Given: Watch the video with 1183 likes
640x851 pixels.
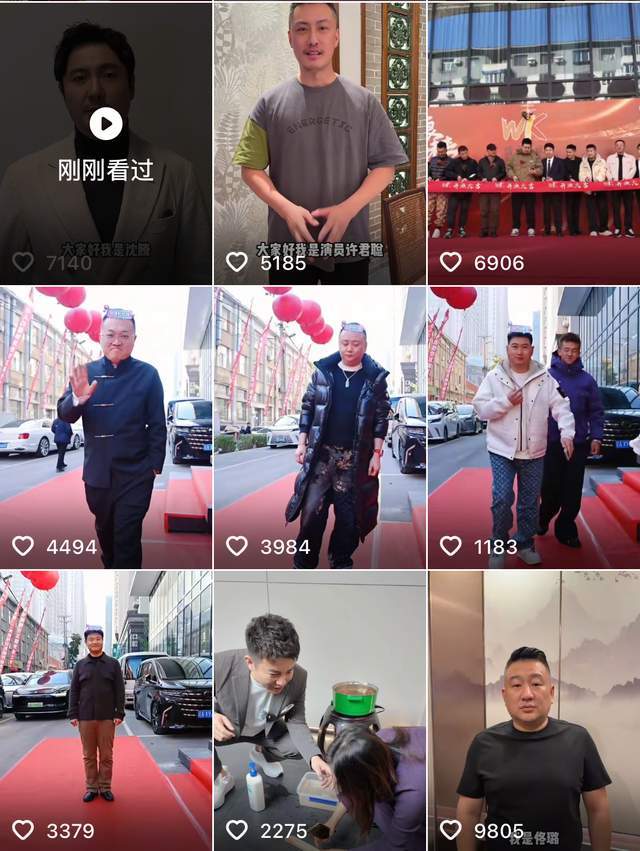Looking at the screenshot, I should (534, 427).
